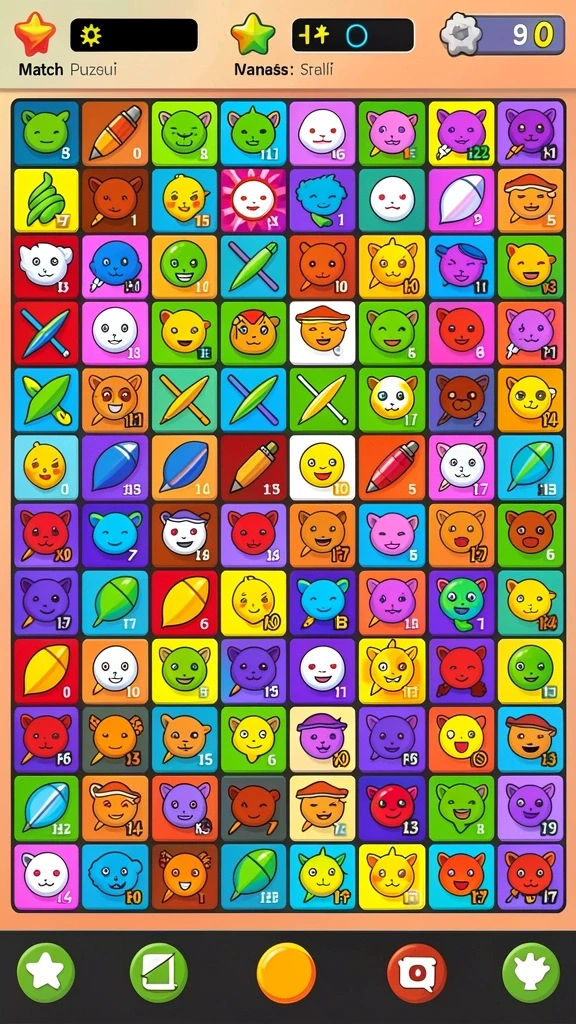Tap the green star button at the bottom

[46, 972]
